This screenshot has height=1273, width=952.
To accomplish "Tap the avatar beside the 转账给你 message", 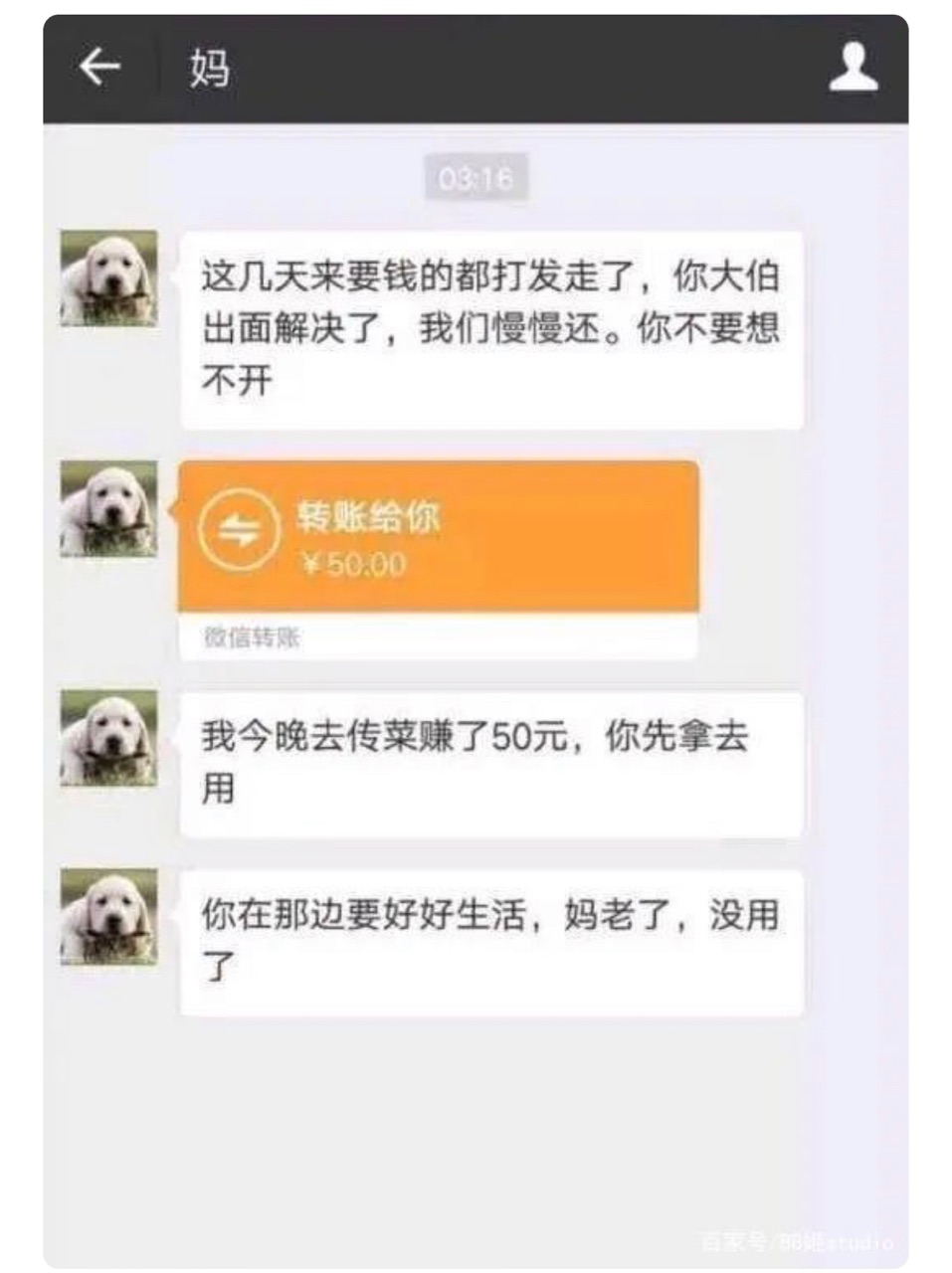I will coord(109,509).
